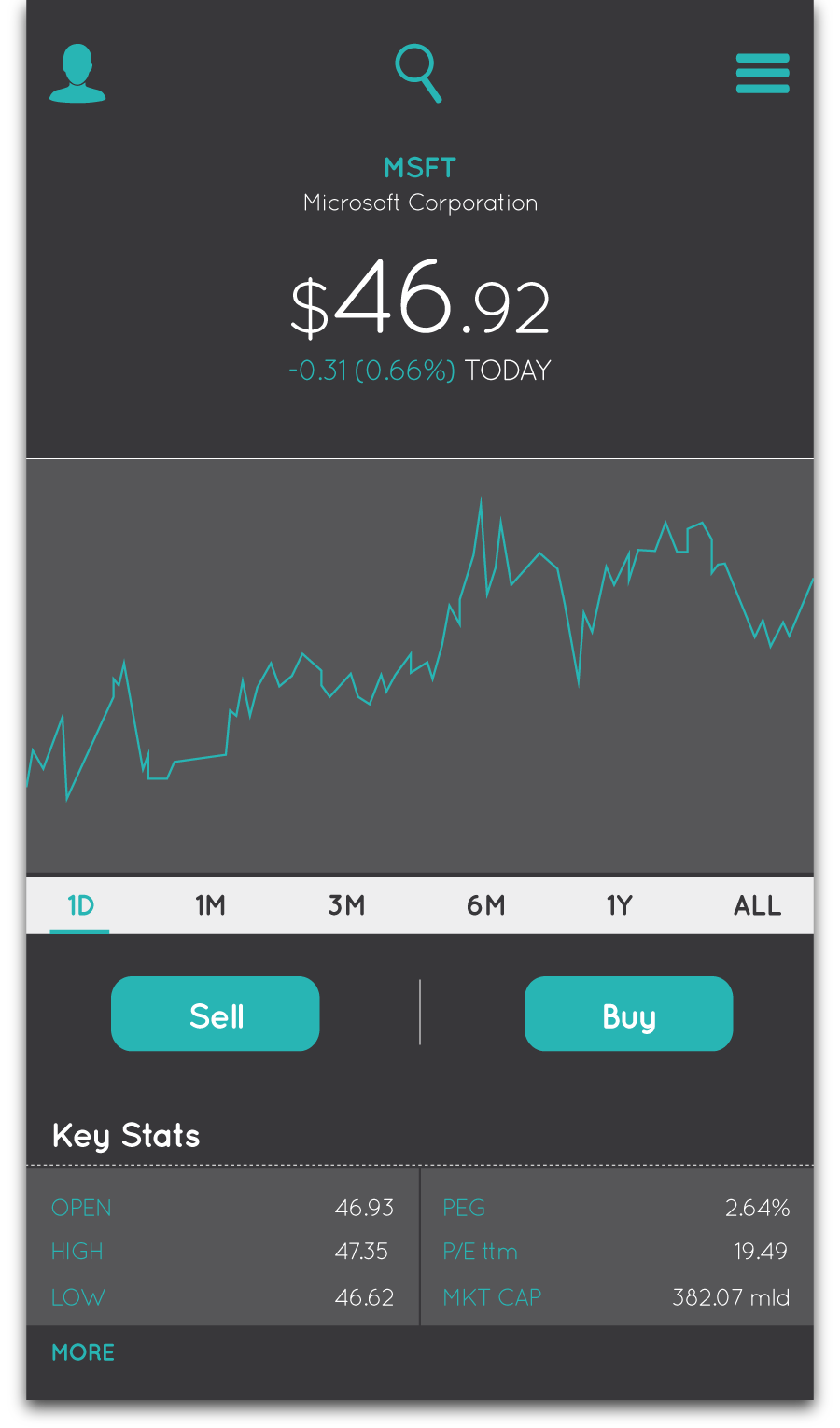
Task: Tap the Sell button
Action: [x=216, y=1015]
